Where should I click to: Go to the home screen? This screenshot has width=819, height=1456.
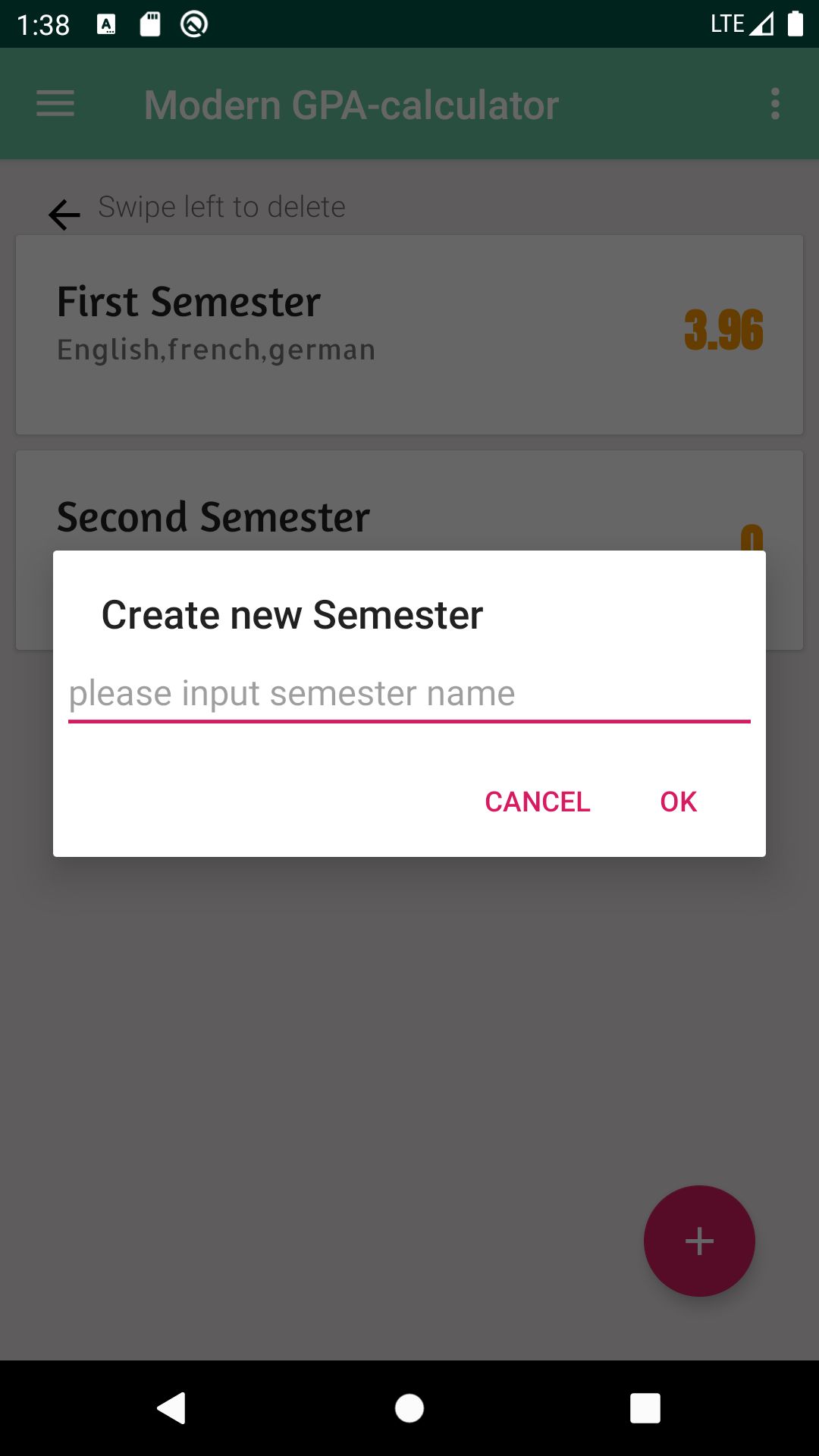tap(409, 1408)
